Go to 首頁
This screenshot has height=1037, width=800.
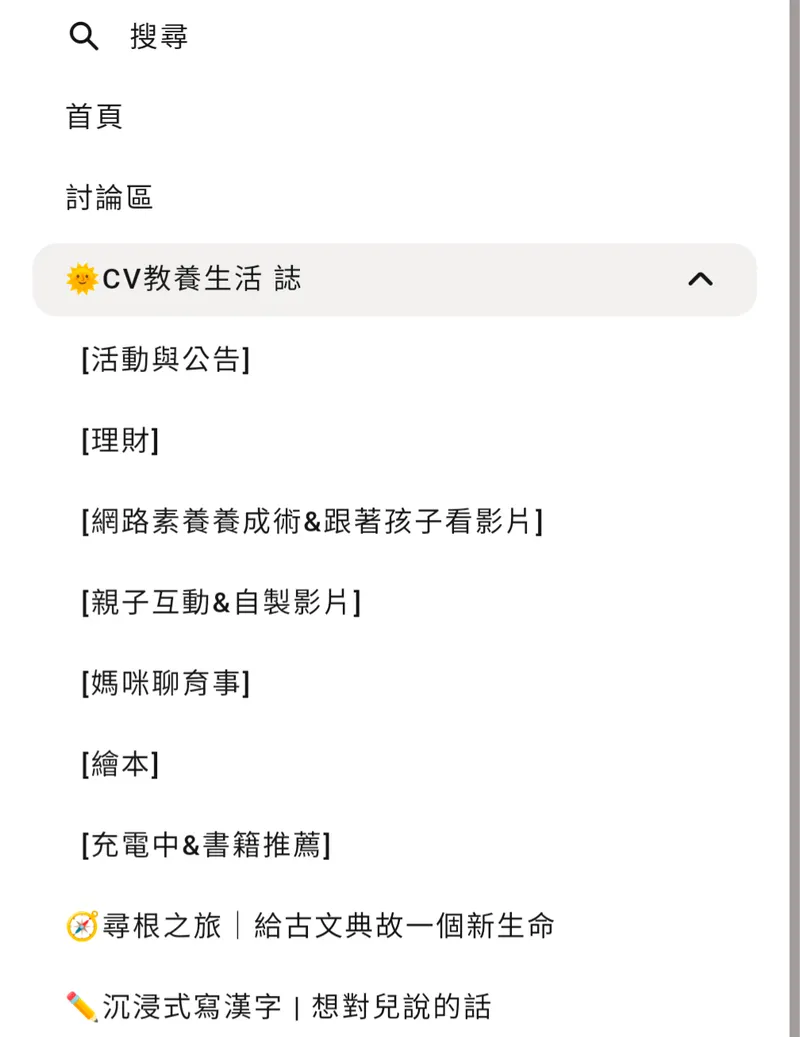94,117
